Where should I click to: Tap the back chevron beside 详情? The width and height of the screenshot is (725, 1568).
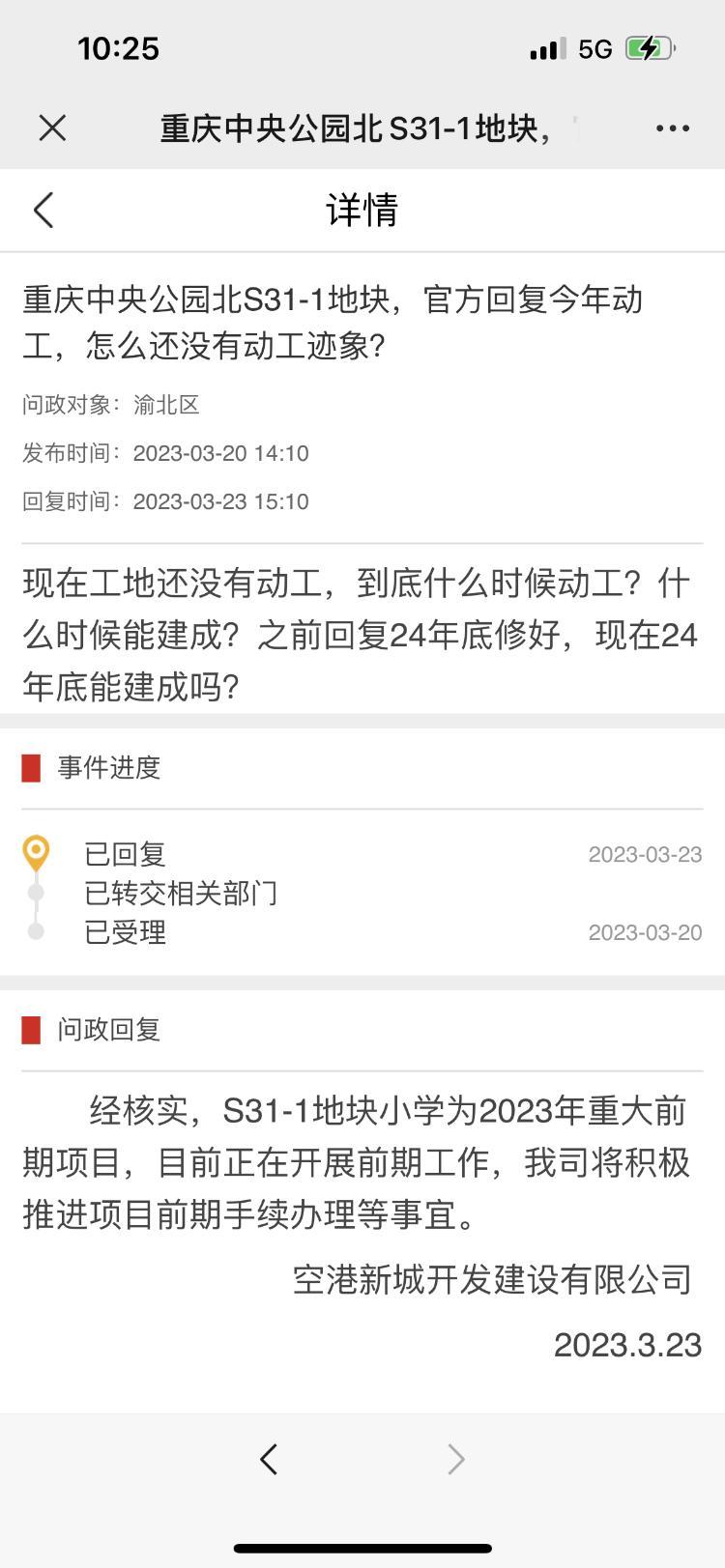43,209
